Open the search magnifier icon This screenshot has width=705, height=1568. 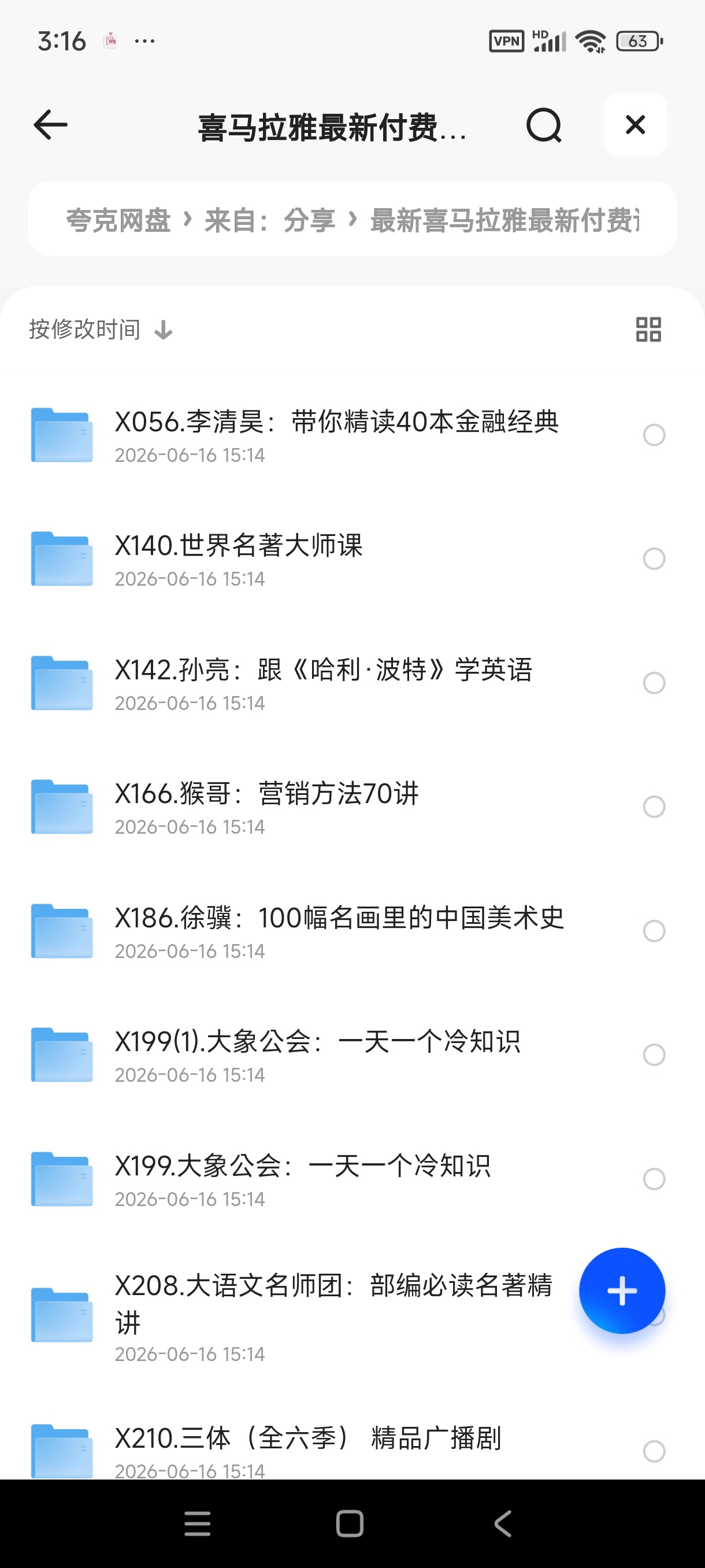pos(544,125)
